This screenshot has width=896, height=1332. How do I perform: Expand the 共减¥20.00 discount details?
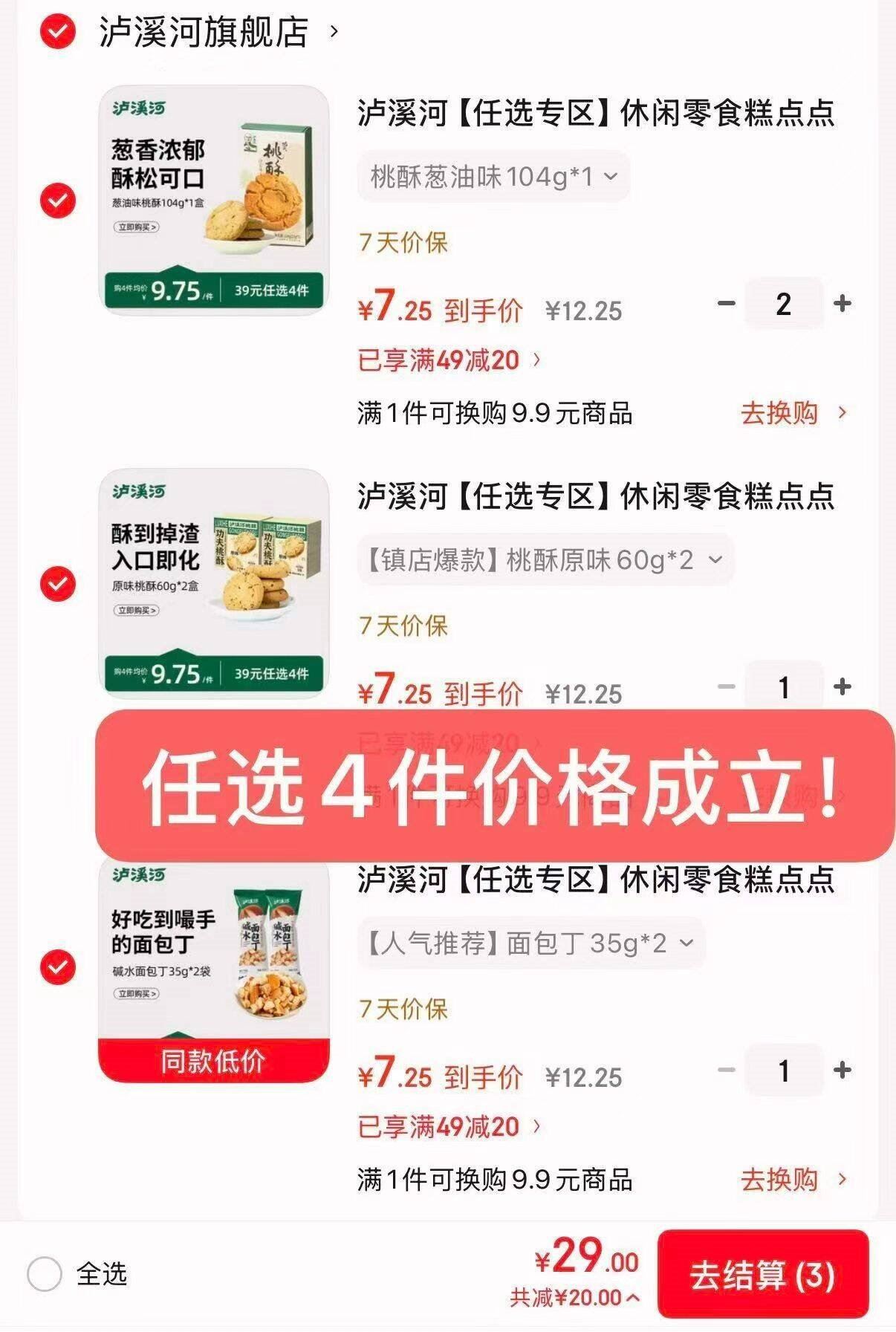pos(574,1298)
